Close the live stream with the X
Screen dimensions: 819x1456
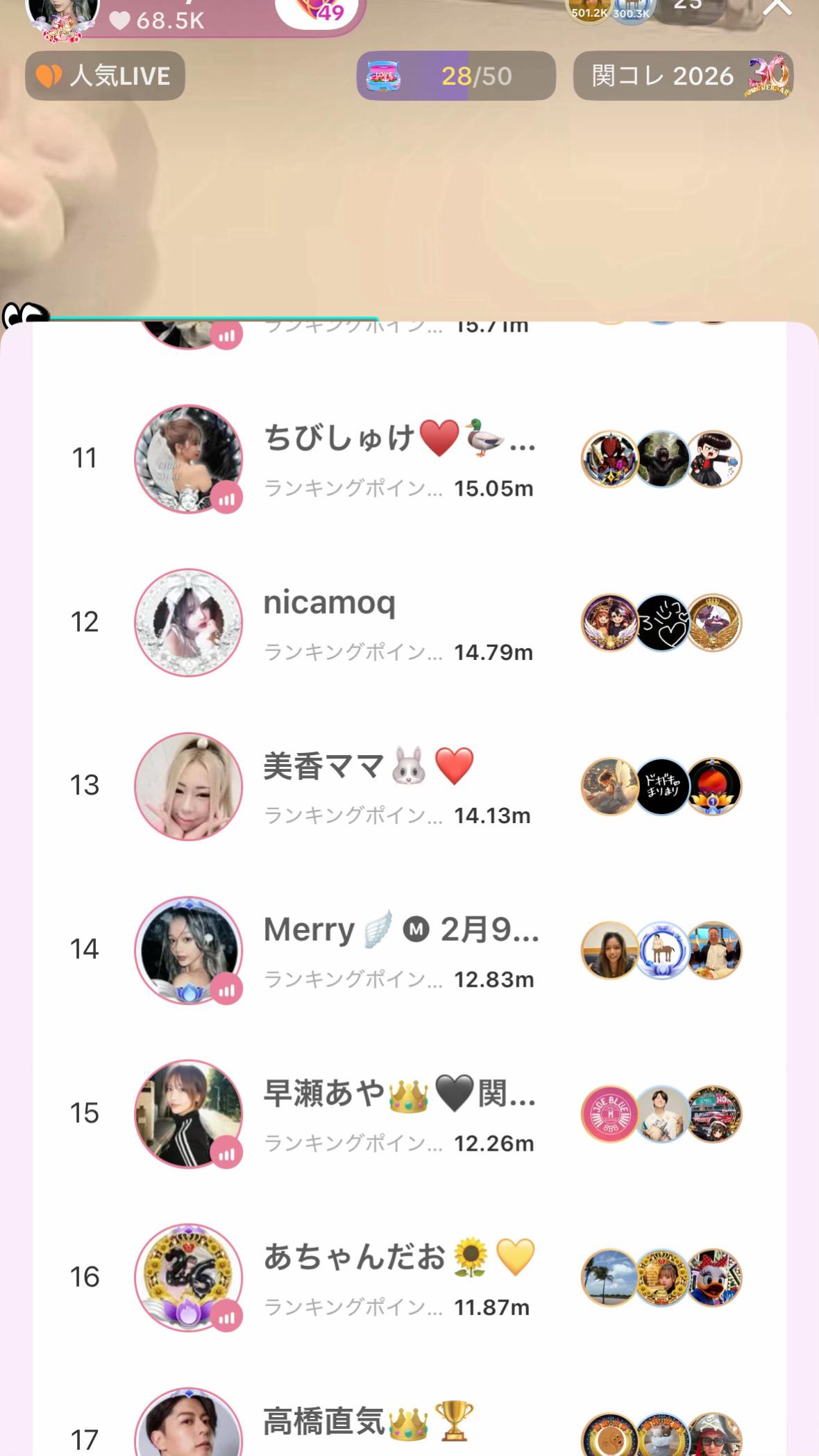(x=777, y=7)
